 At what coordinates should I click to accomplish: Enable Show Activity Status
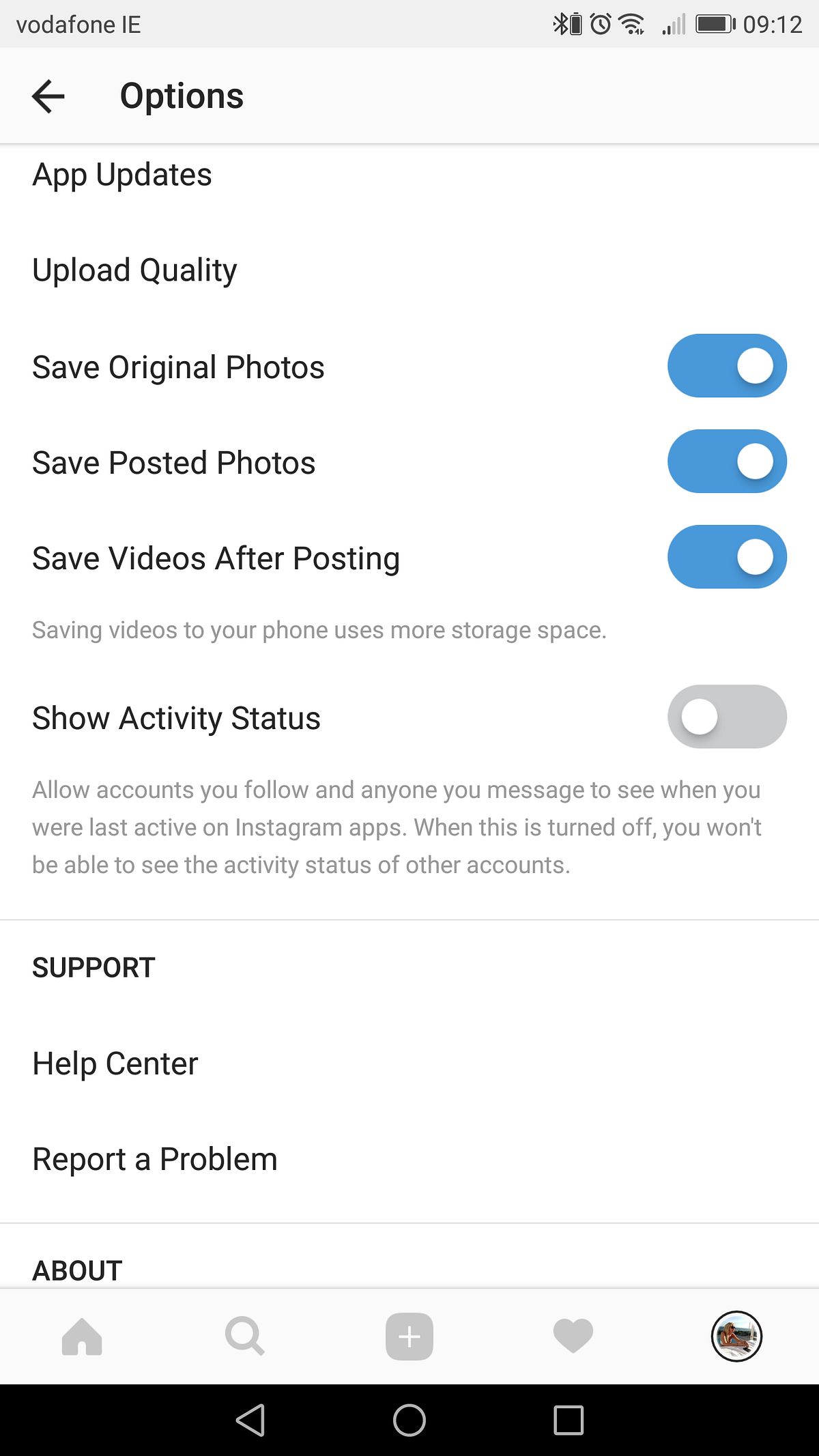[x=727, y=717]
